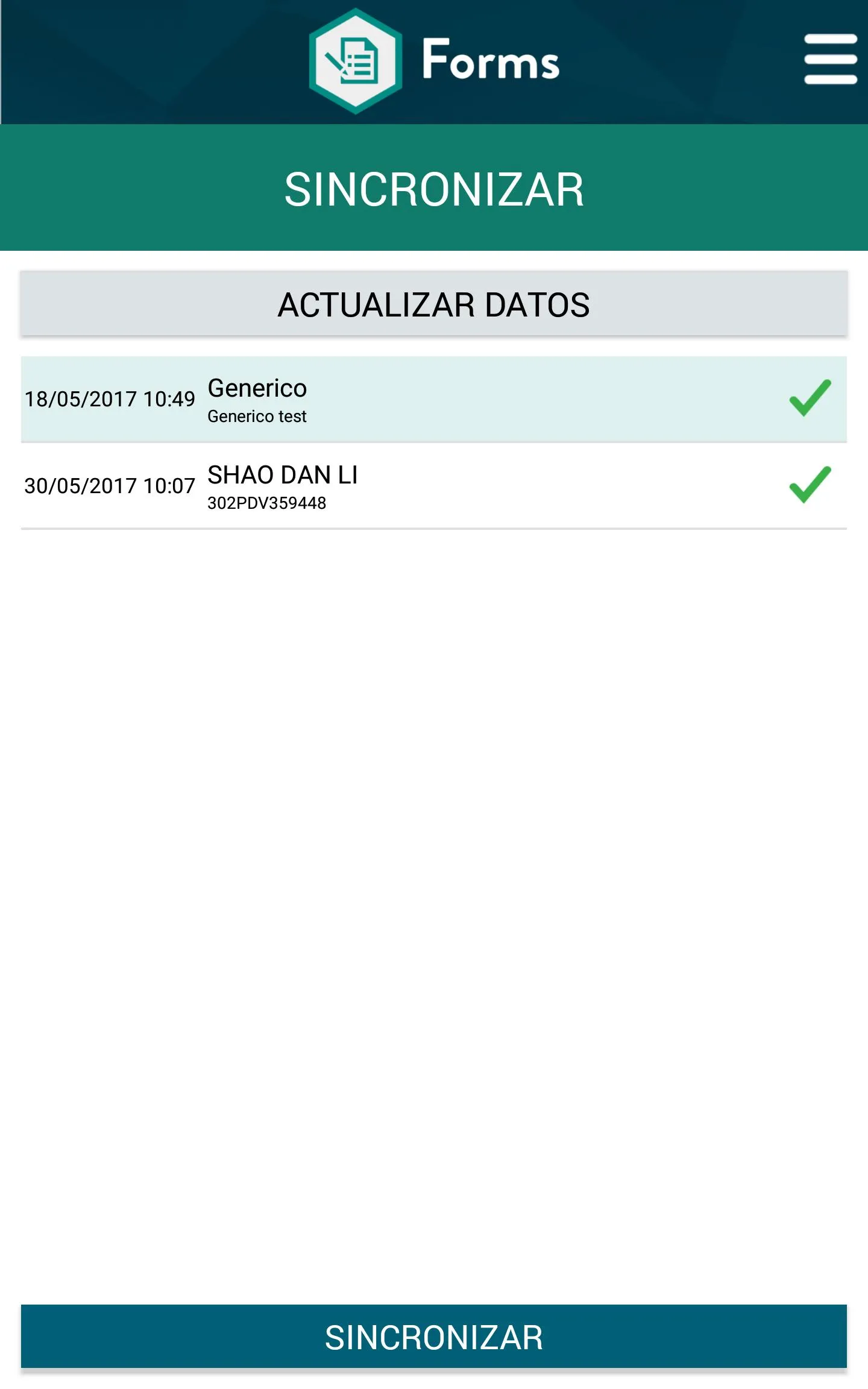Viewport: 868px width, 1389px height.
Task: Expand the menu from the top-right corner
Action: coord(831,58)
